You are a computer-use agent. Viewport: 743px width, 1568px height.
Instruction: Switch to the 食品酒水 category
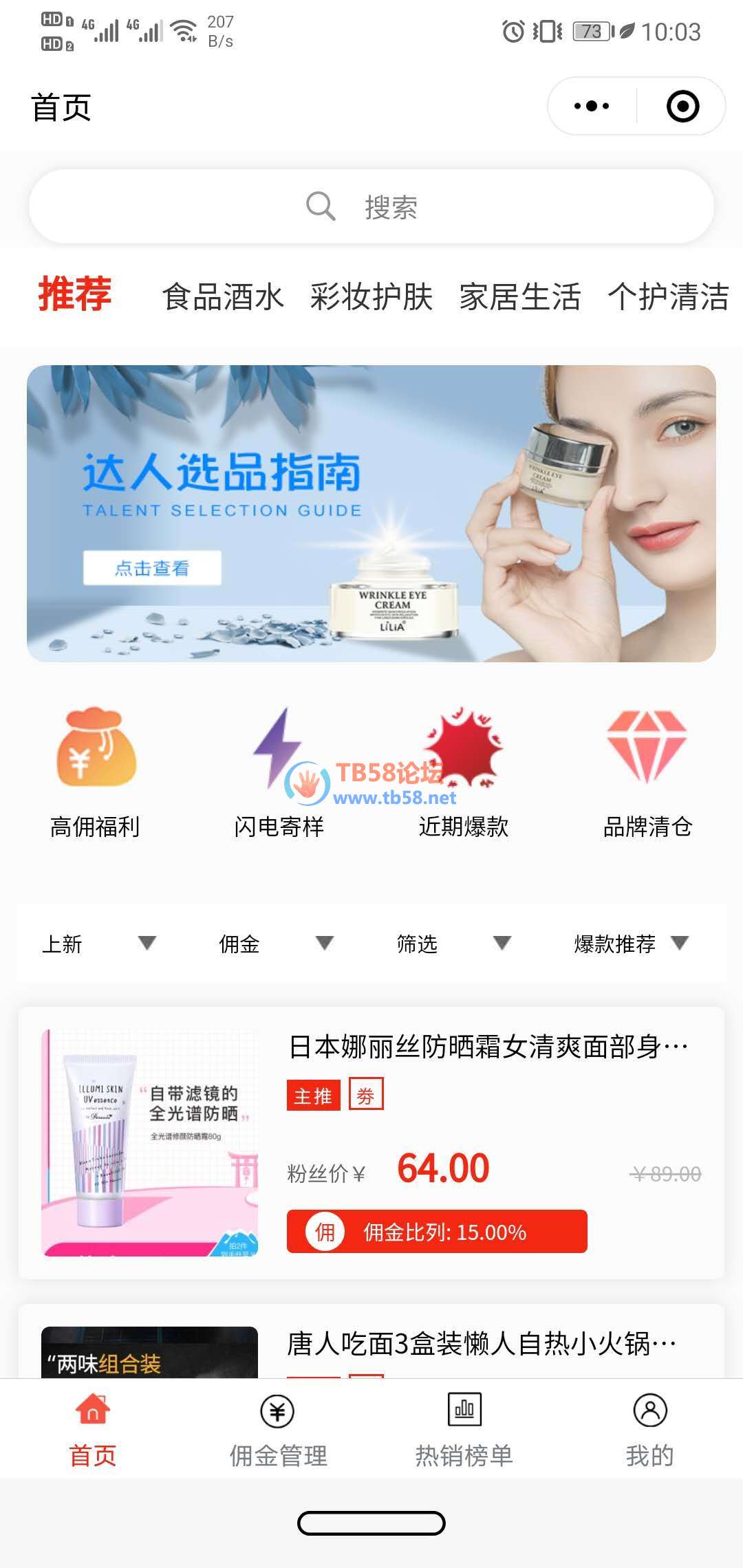point(223,297)
